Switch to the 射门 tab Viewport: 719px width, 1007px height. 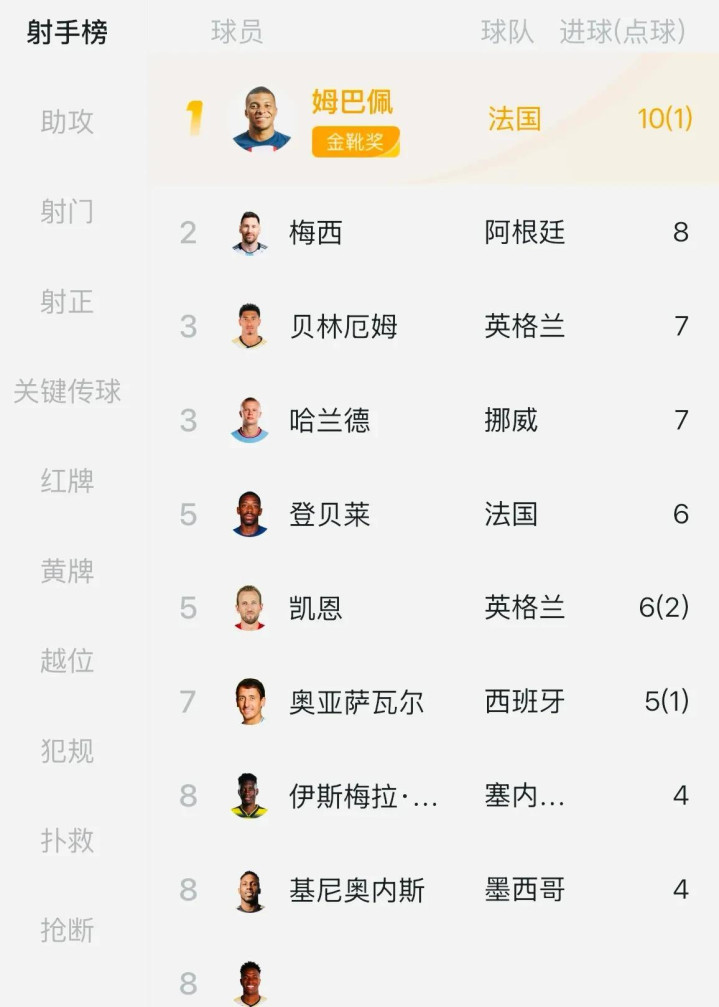pyautogui.click(x=67, y=211)
